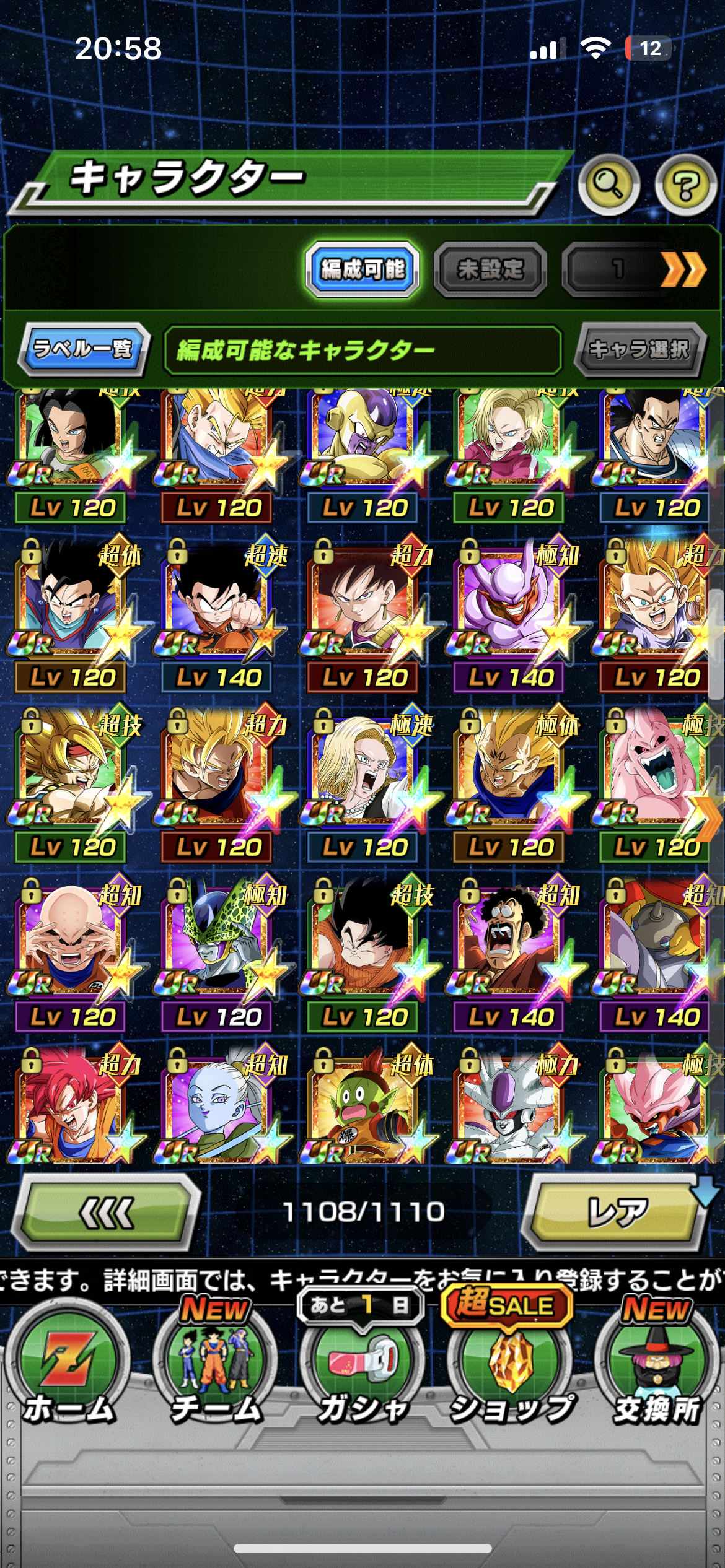Go to next page with orange arrows
The image size is (725, 1568).
click(x=682, y=269)
